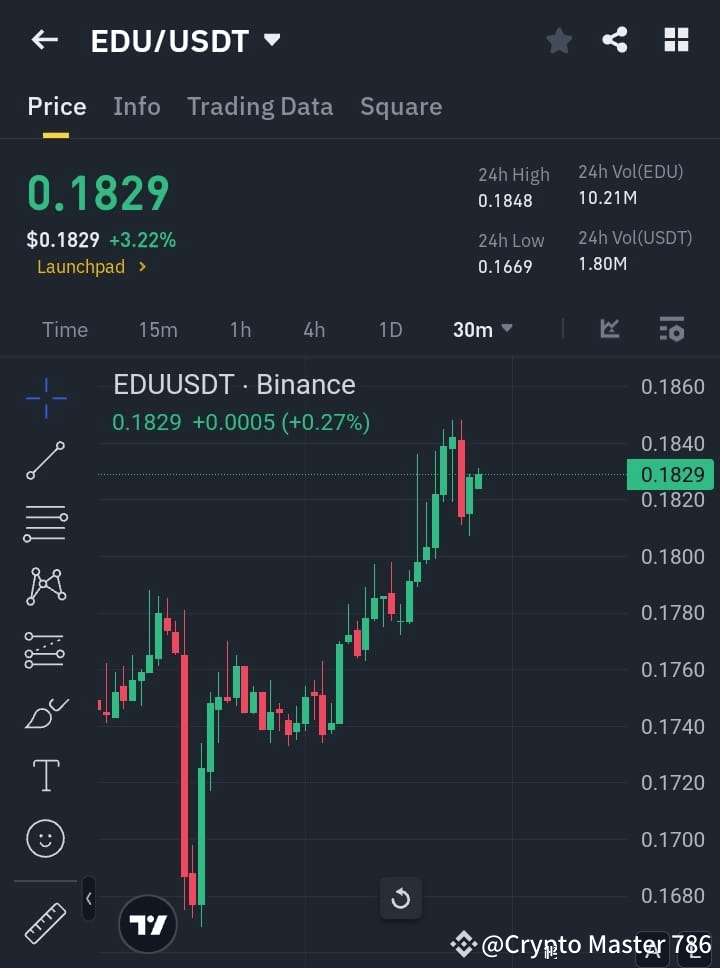Share the EDU/USDT chart
The image size is (720, 968).
[615, 40]
